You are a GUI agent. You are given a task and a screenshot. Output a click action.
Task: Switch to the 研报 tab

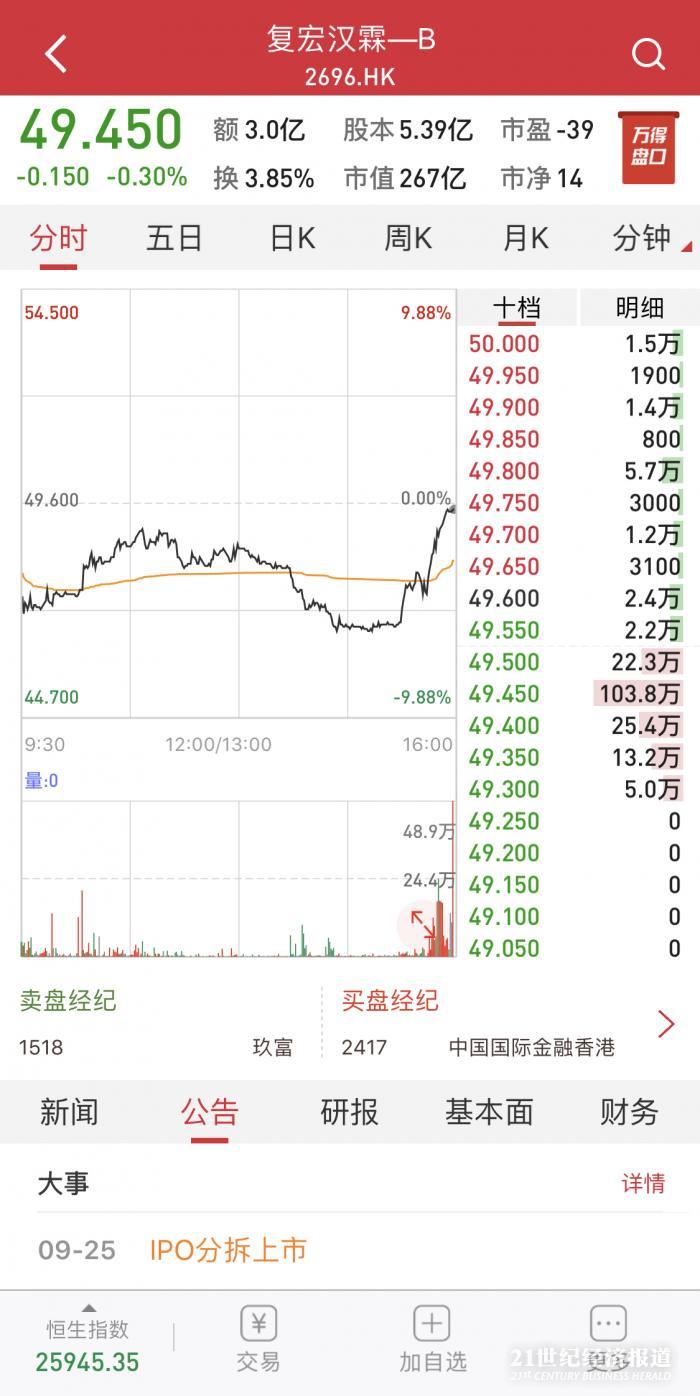pyautogui.click(x=350, y=1111)
